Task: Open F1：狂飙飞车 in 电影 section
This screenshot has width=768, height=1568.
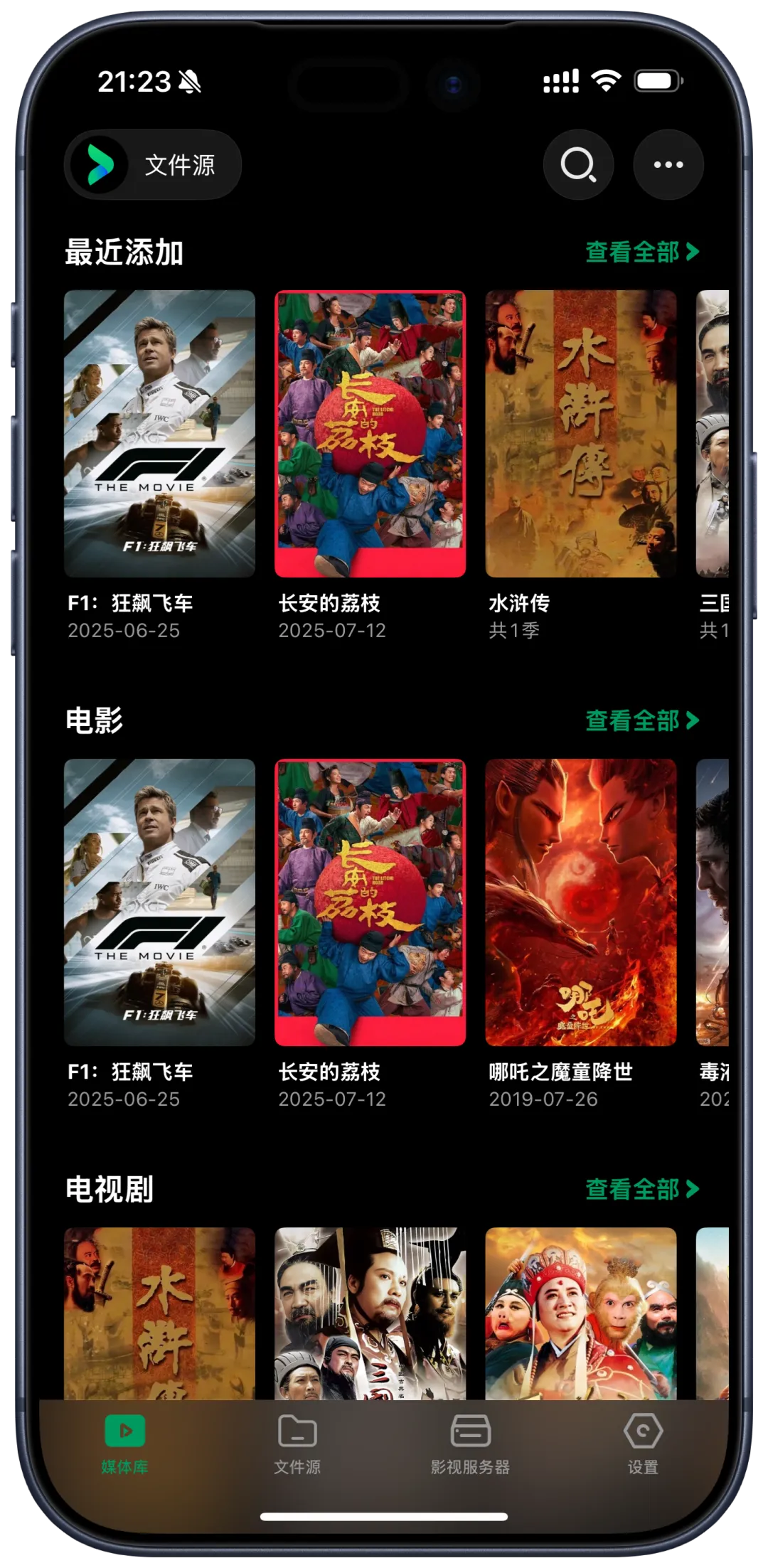Action: pyautogui.click(x=159, y=902)
